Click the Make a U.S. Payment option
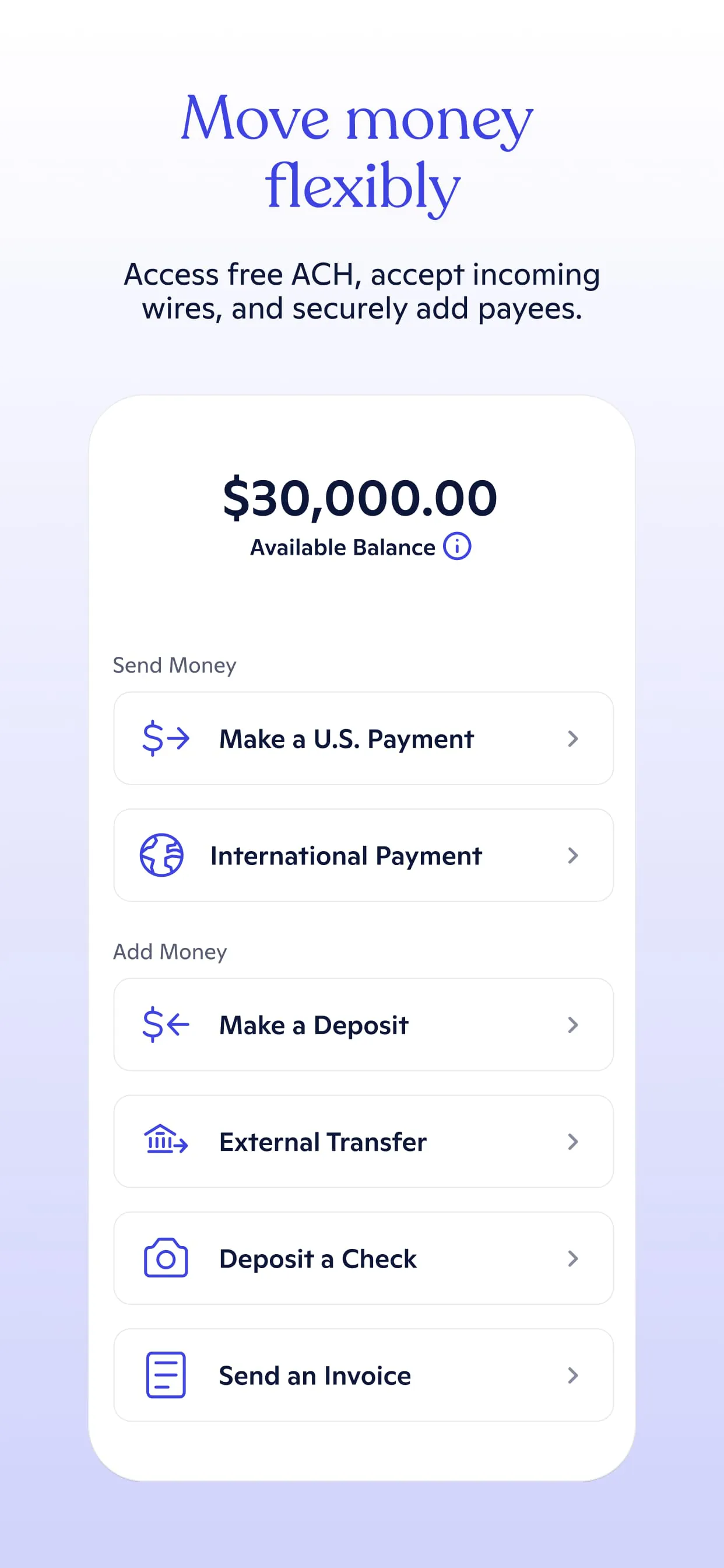The width and height of the screenshot is (724, 1568). 346,738
